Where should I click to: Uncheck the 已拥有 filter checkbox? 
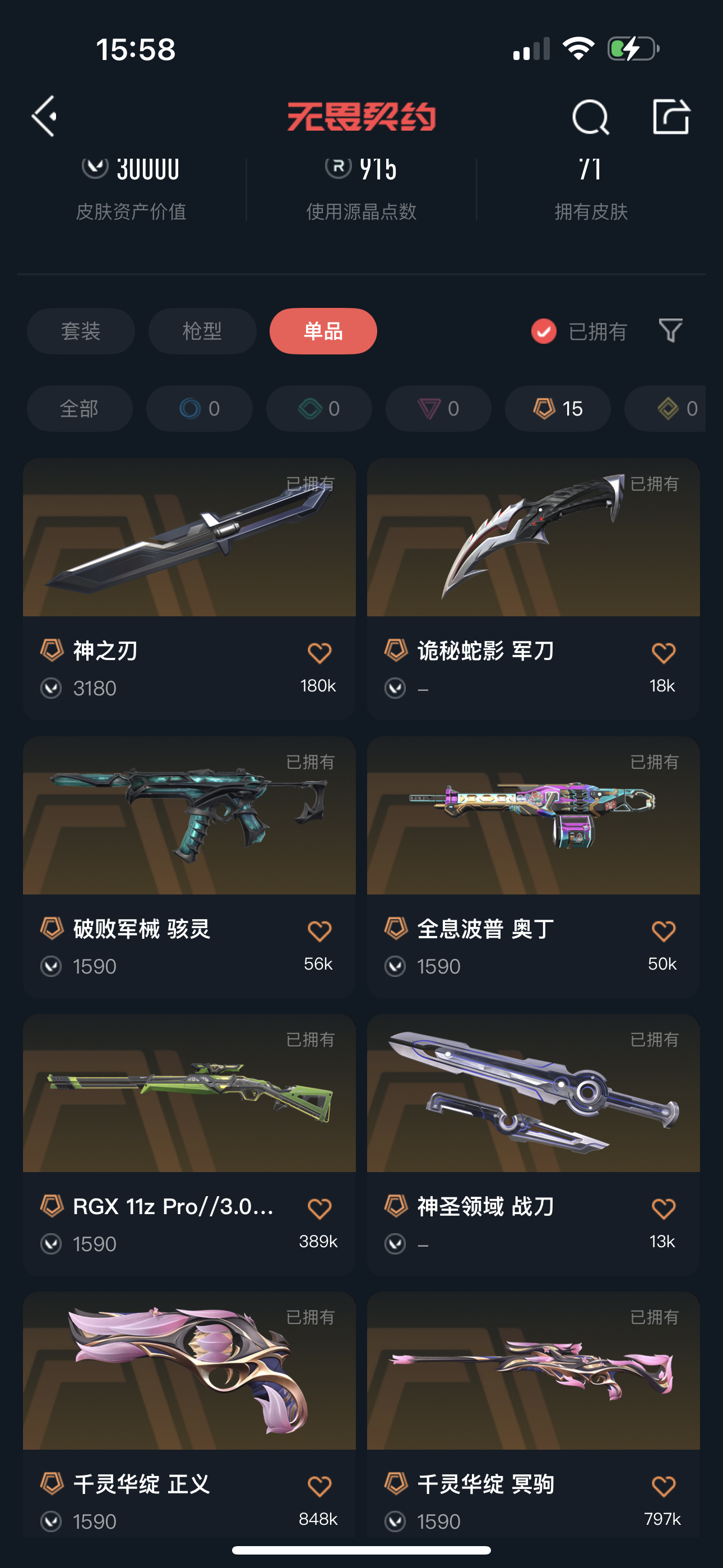pos(544,331)
